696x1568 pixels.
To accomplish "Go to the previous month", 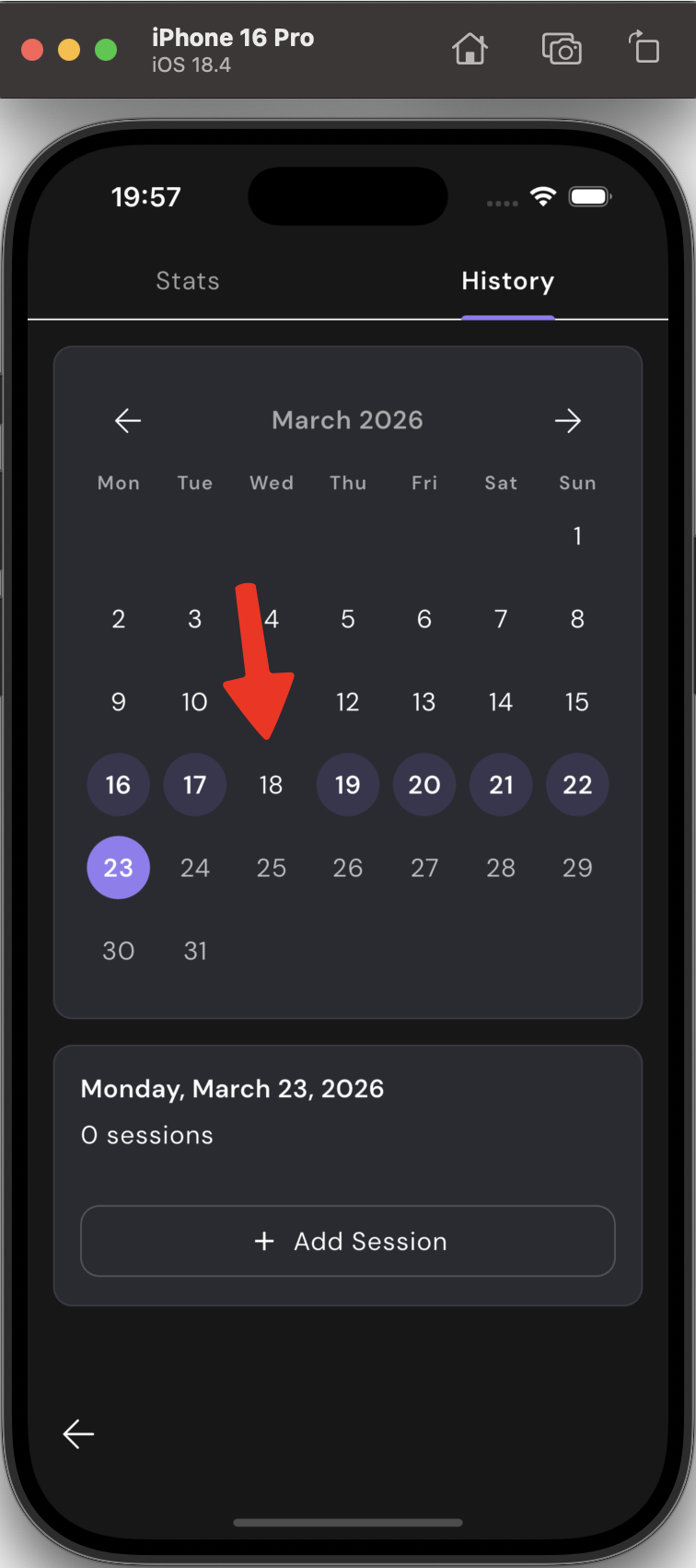I will coord(128,421).
